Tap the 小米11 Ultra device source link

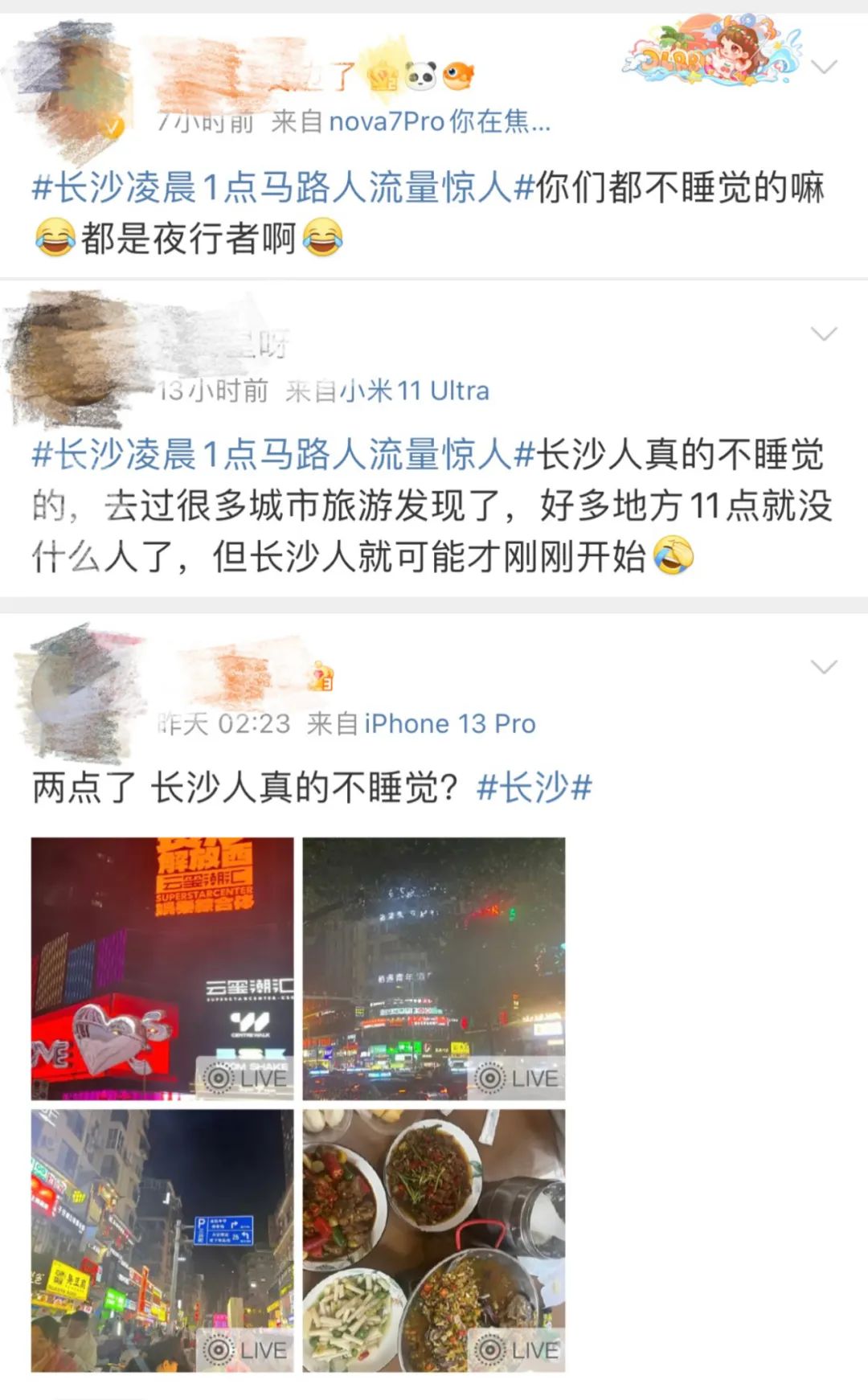point(415,391)
